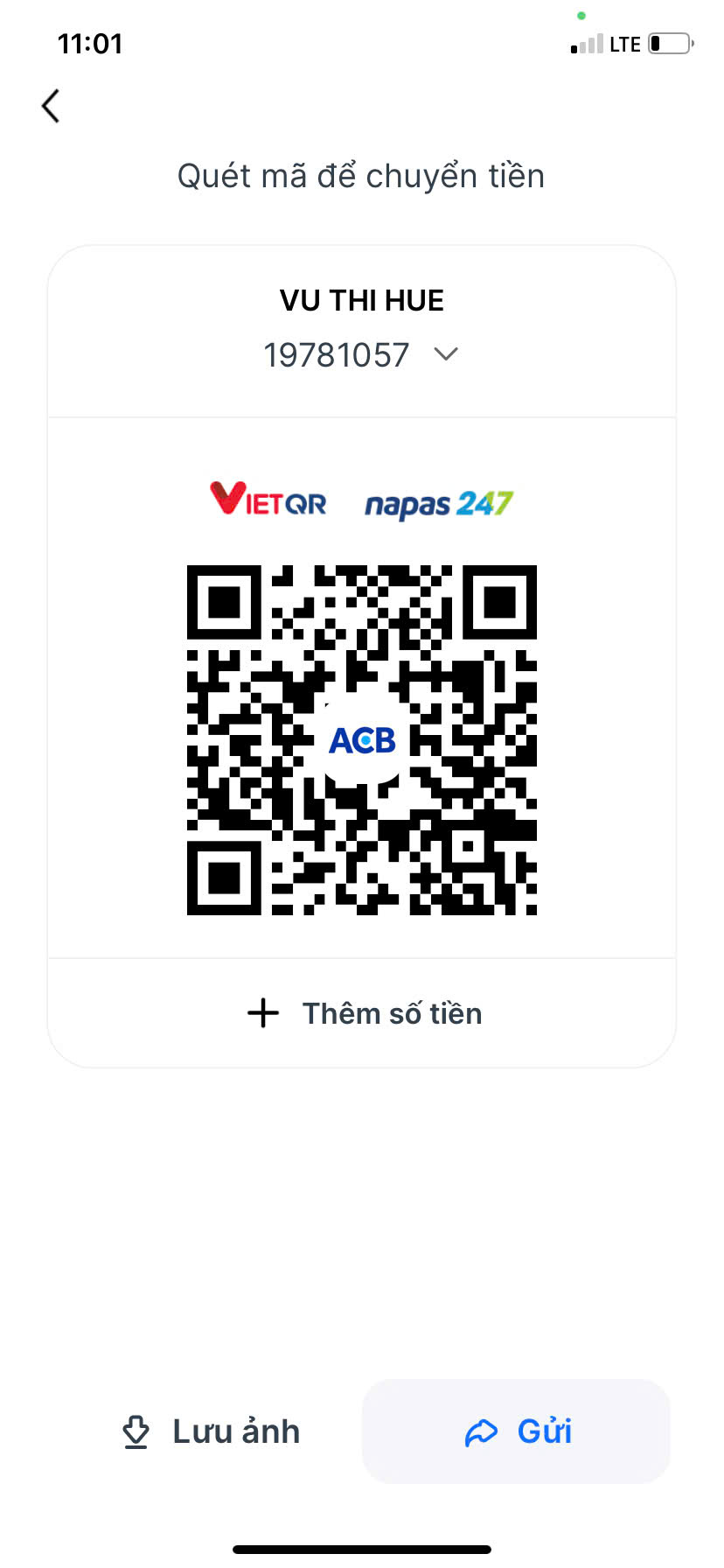The height and width of the screenshot is (1568, 724).
Task: Go back using the top-left arrow
Action: click(51, 107)
